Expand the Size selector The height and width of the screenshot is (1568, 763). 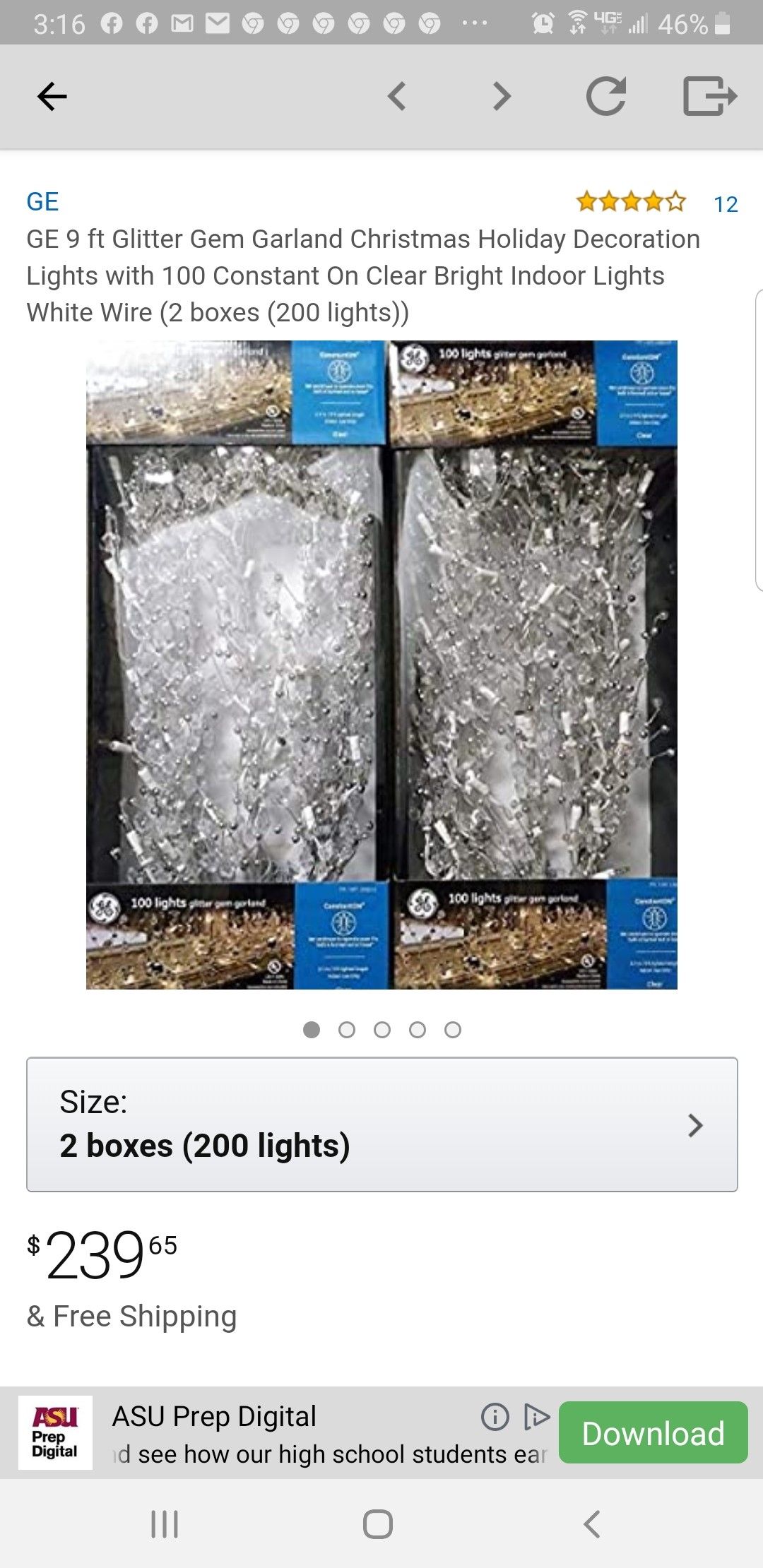pyautogui.click(x=382, y=1124)
